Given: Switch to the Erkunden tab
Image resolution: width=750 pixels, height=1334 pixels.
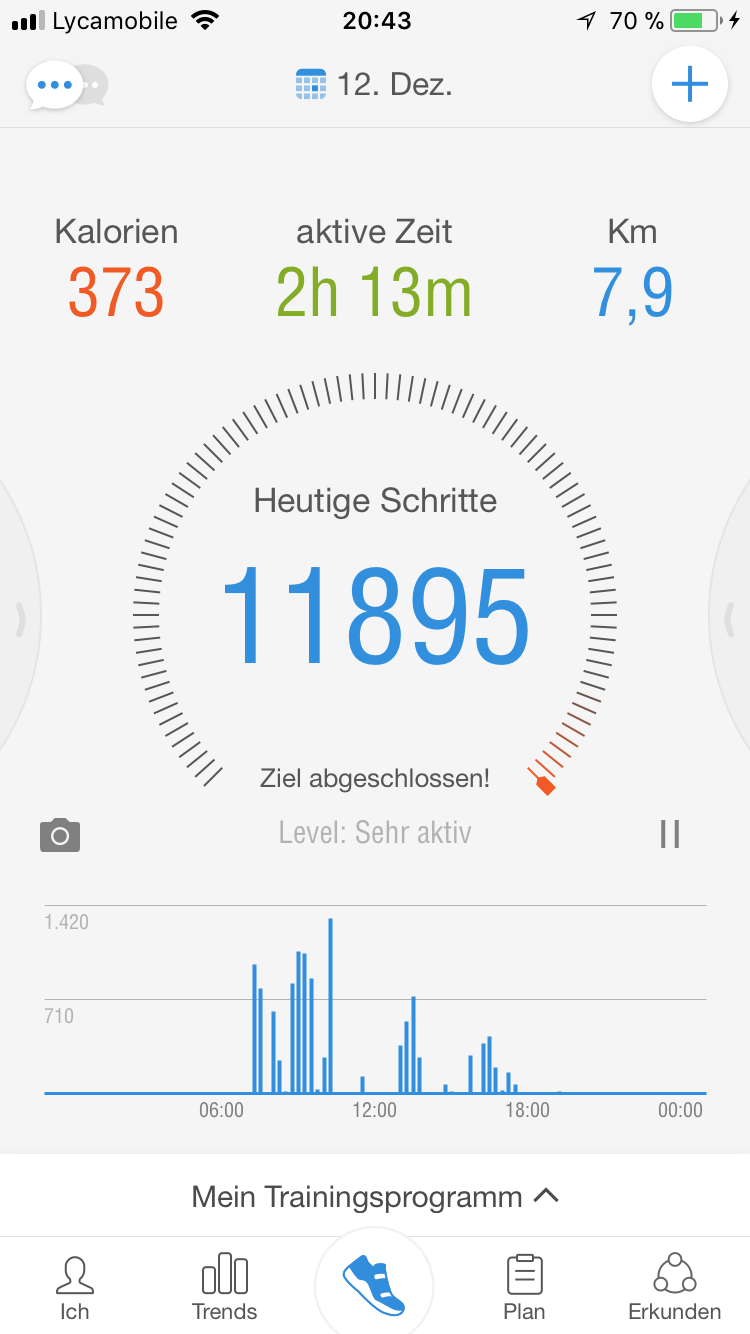Looking at the screenshot, I should pos(674,1288).
